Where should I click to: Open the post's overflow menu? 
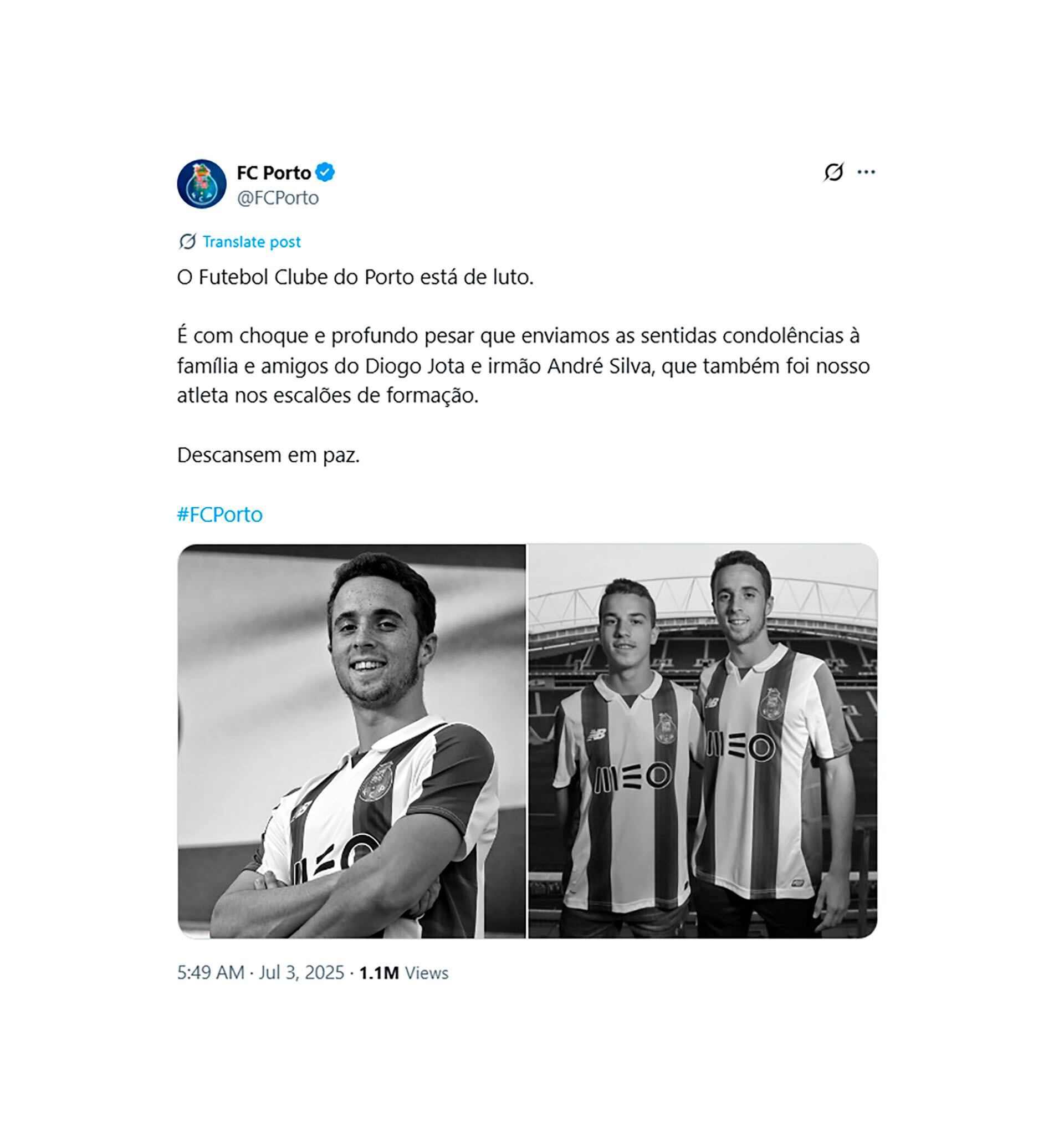[866, 172]
